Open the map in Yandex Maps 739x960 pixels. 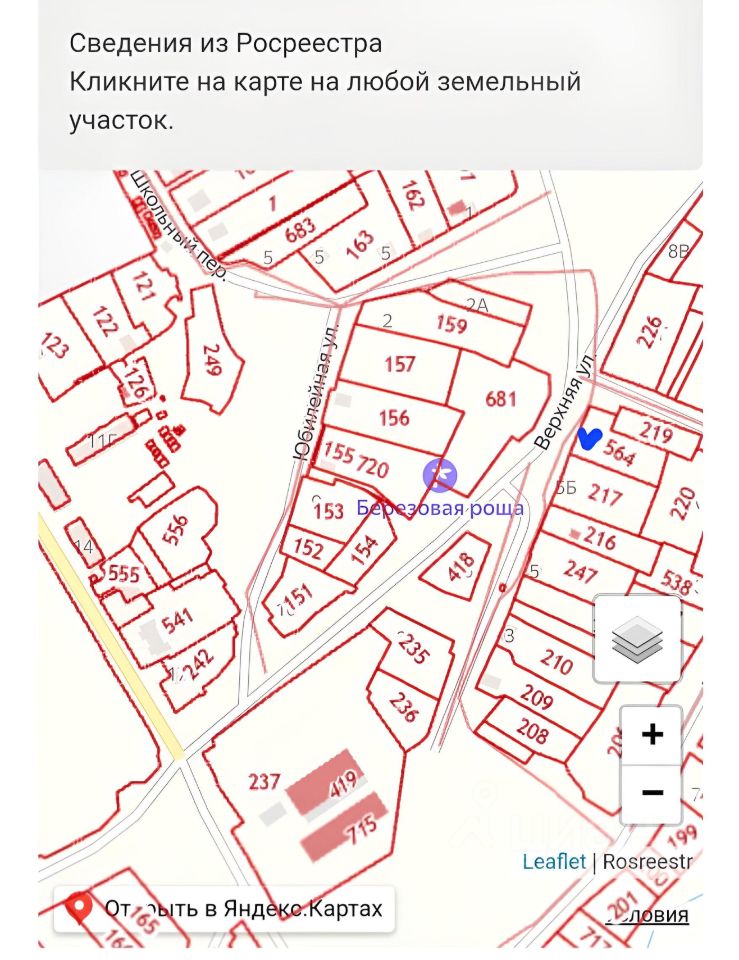pos(224,909)
